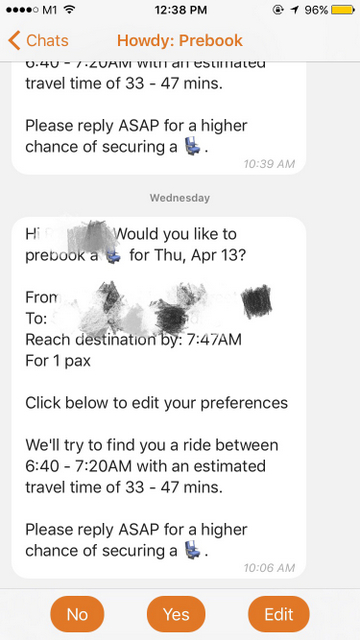The height and width of the screenshot is (640, 360).
Task: Decline the prebook with No
Action: (x=77, y=614)
